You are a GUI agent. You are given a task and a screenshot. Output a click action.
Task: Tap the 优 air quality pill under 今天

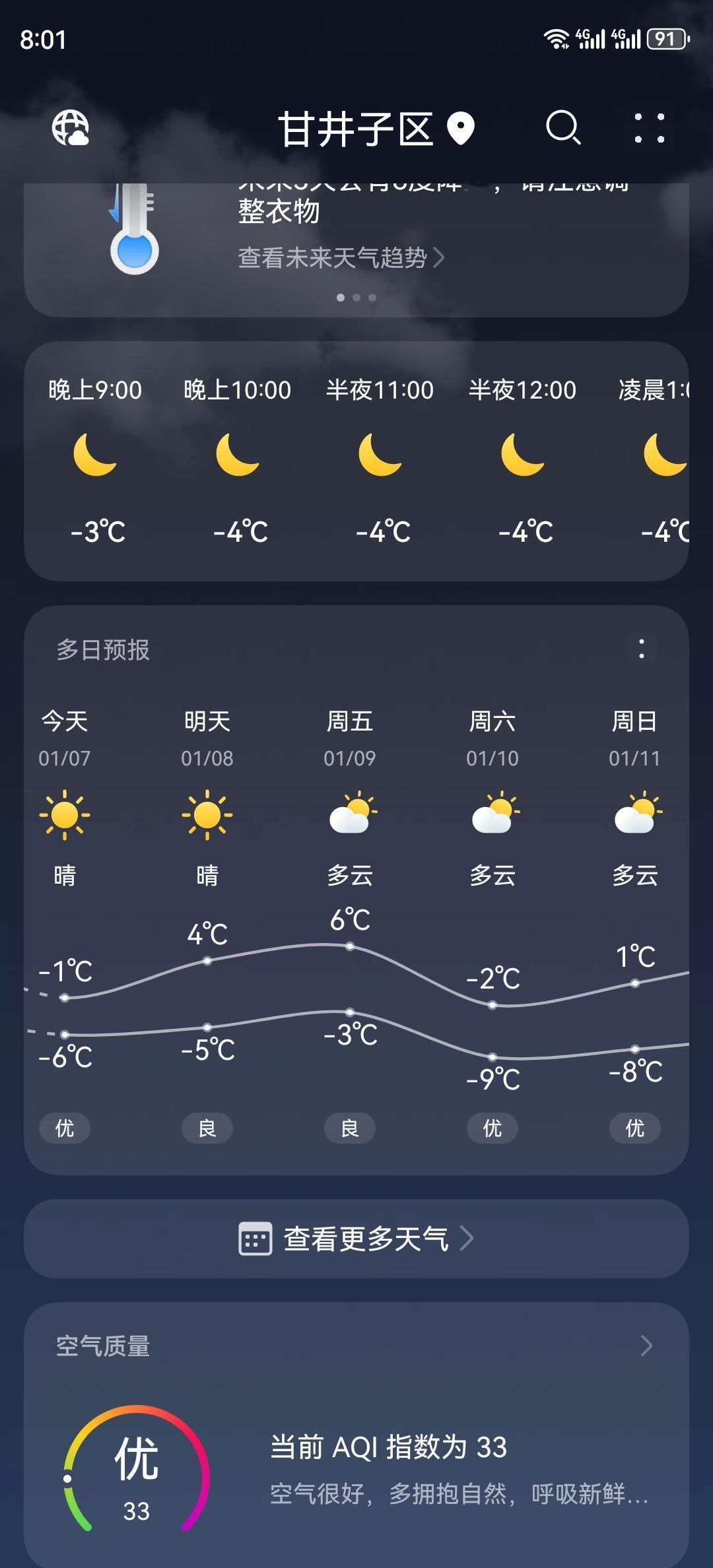point(64,1128)
